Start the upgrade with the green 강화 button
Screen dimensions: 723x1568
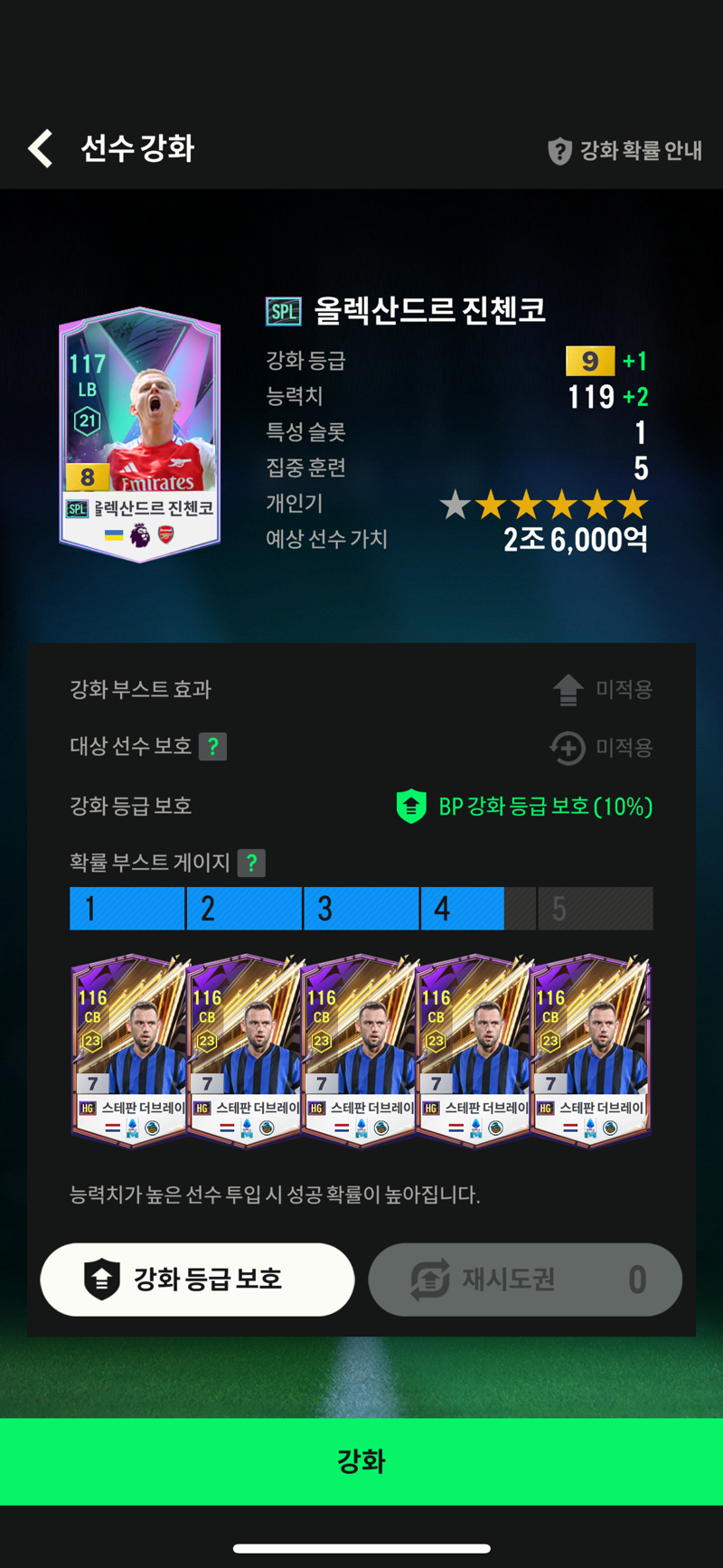[361, 1460]
